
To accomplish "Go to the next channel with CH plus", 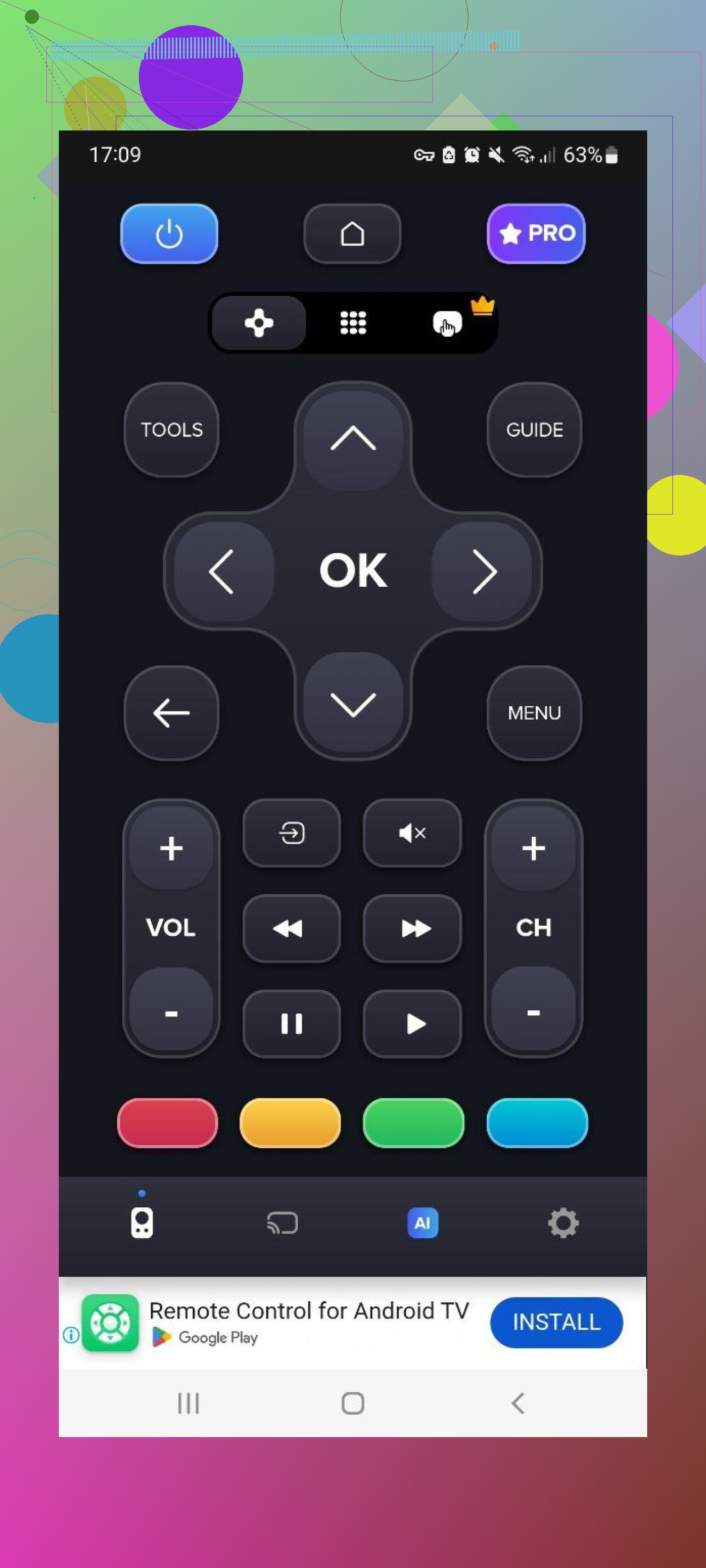I will tap(533, 848).
